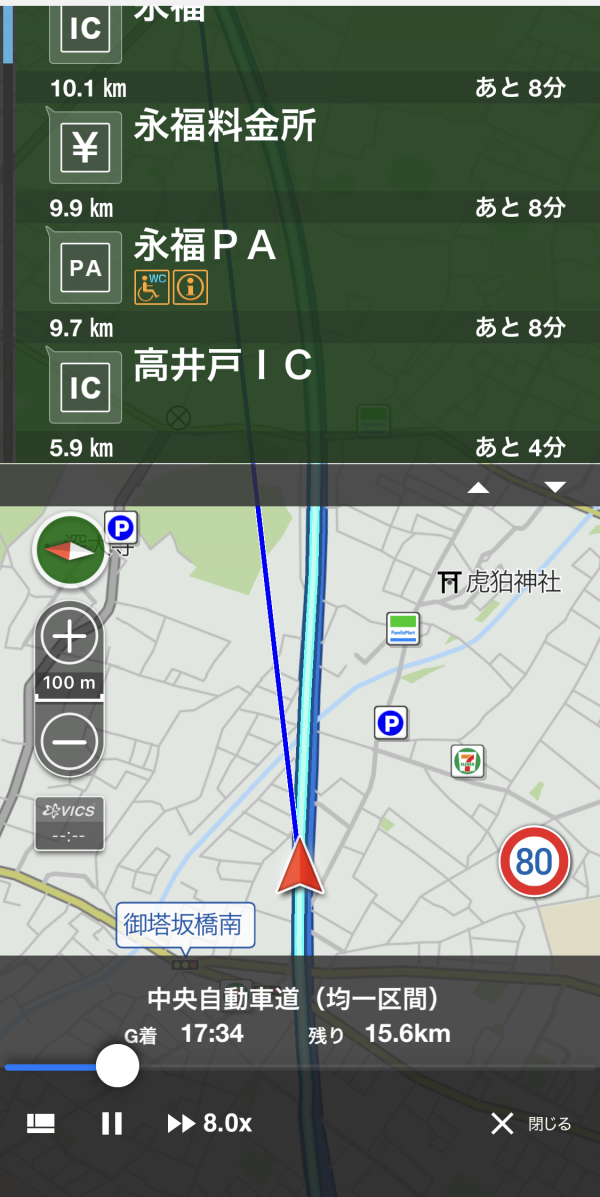Open VICS traffic information

coord(69,824)
